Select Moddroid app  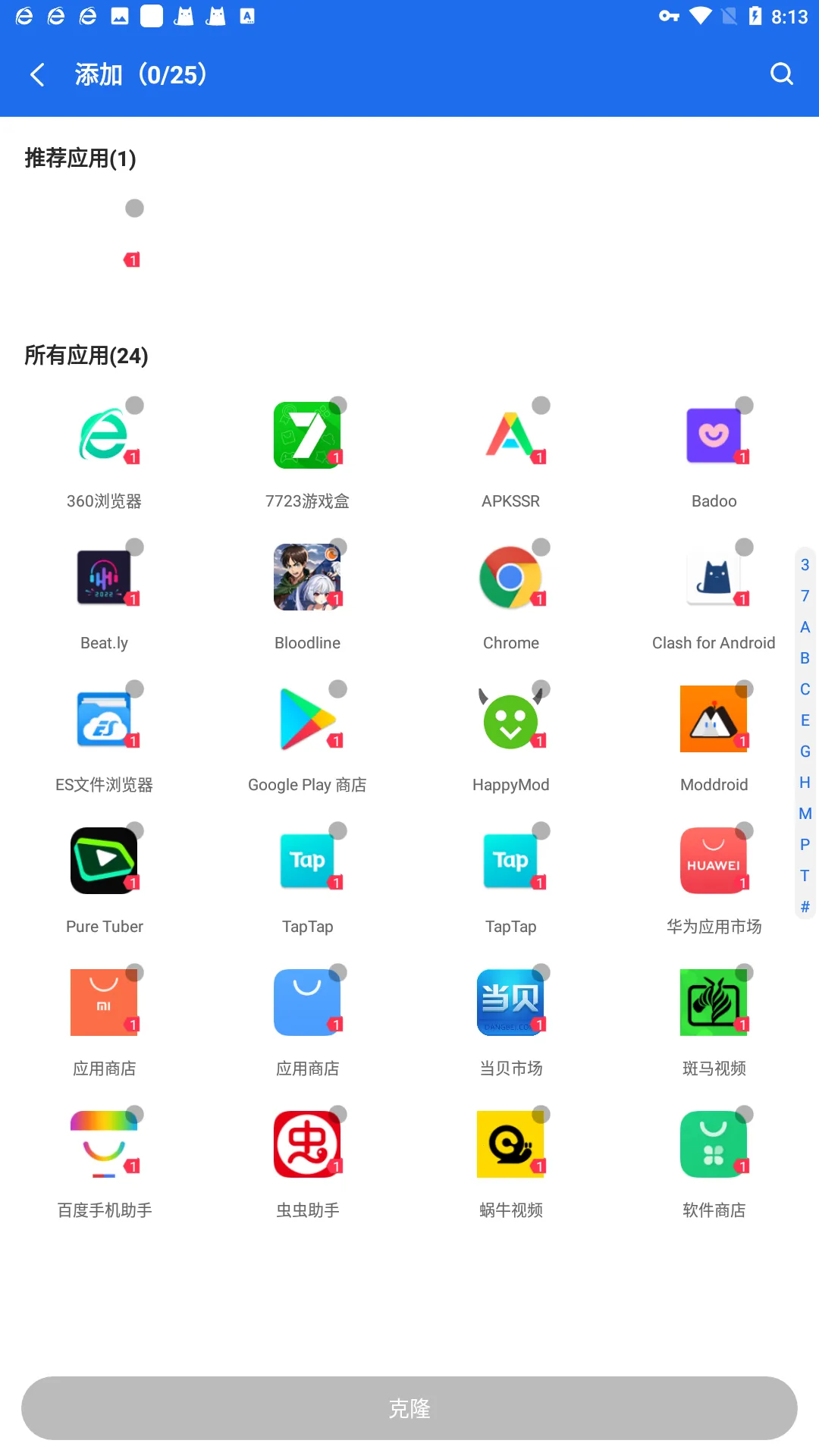[x=714, y=719]
